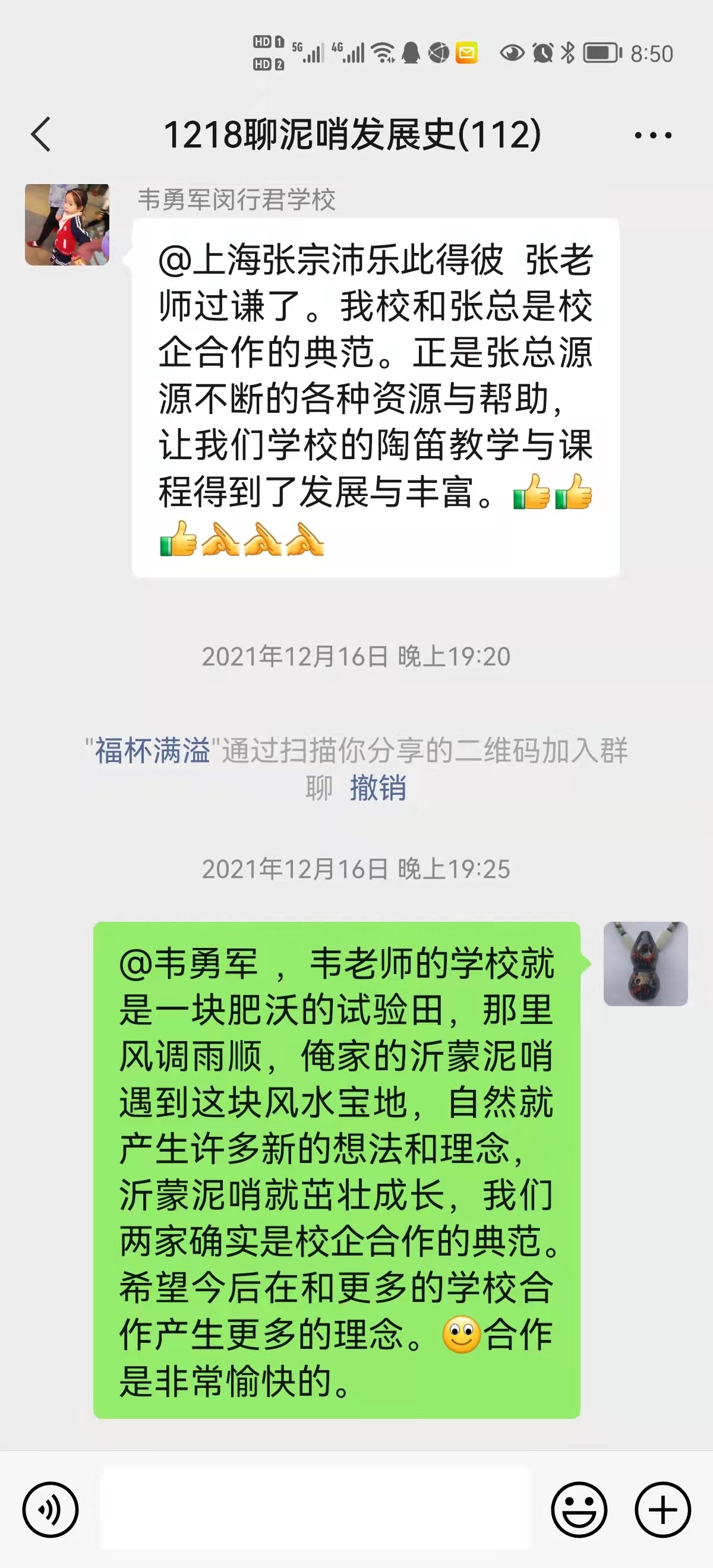Open my own gourd avatar profile
Screen dimensions: 713x1568
tap(645, 963)
